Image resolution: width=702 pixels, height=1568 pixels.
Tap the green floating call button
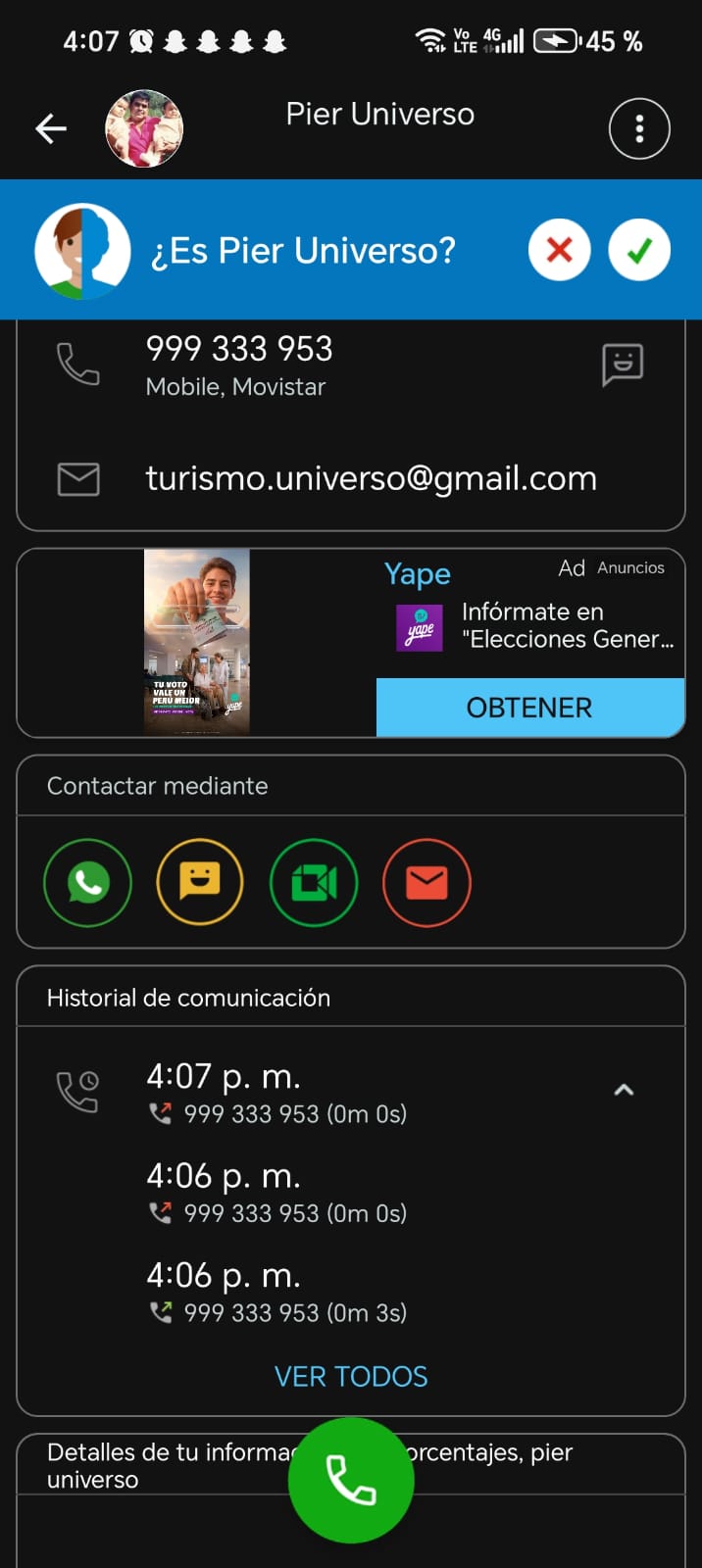(x=351, y=1480)
